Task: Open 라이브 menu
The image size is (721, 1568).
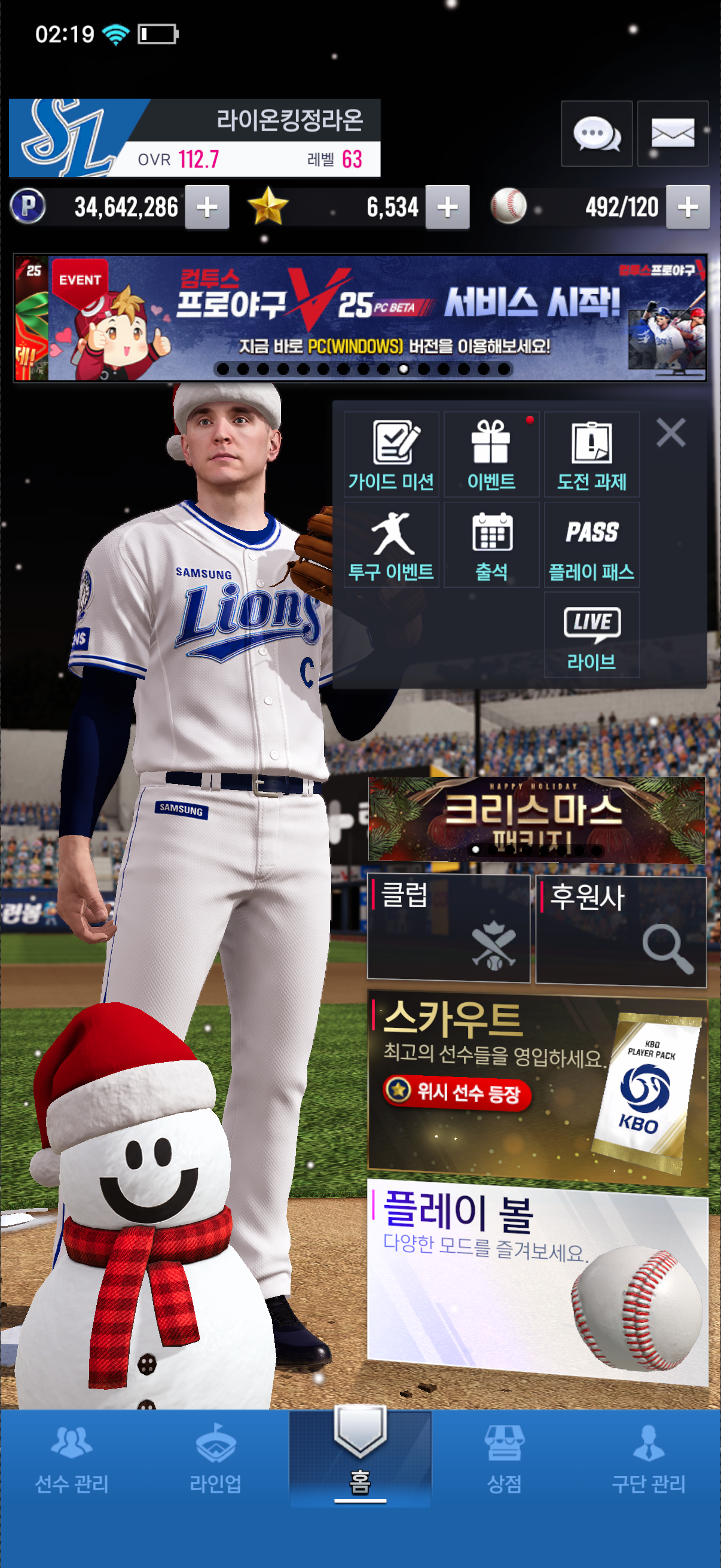Action: [x=591, y=635]
